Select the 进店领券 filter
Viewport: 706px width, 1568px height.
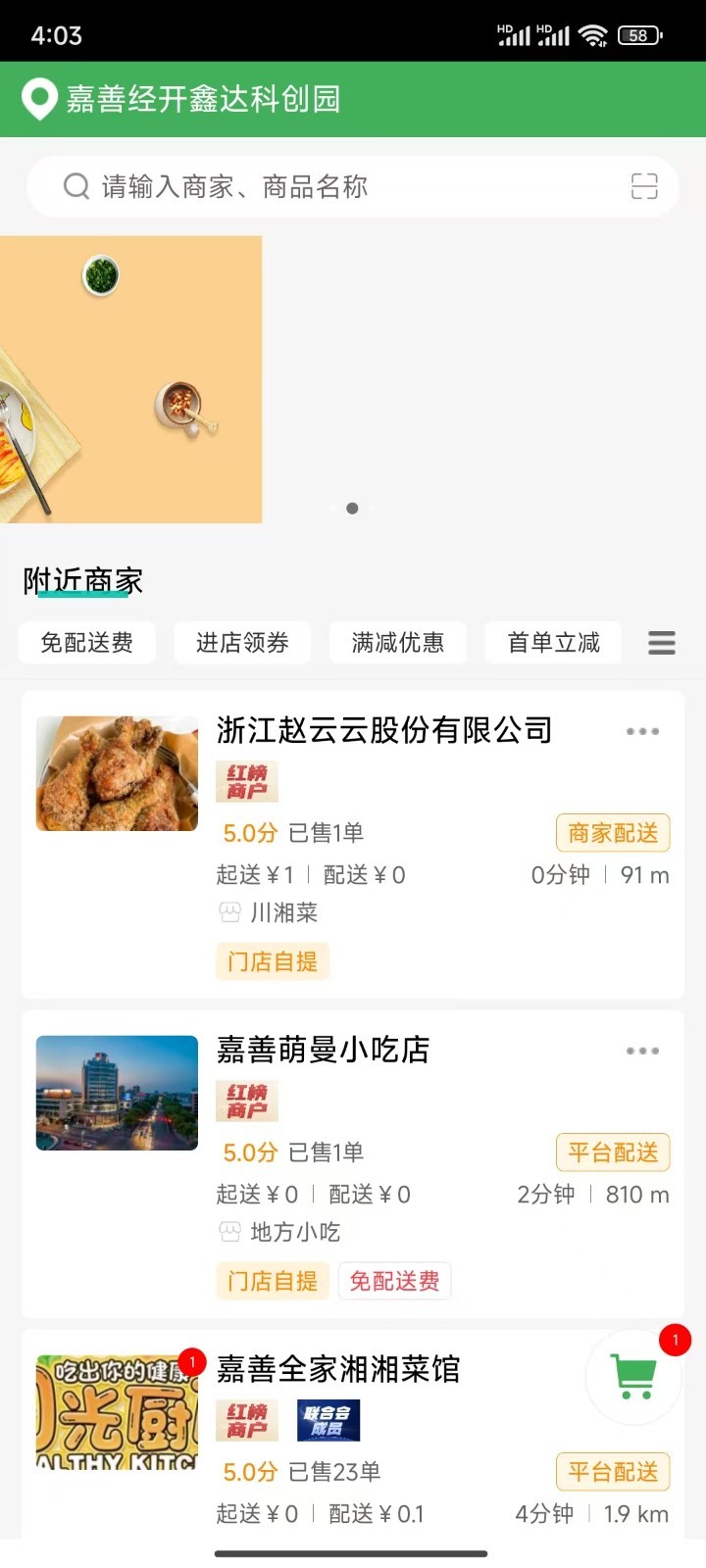(x=242, y=643)
